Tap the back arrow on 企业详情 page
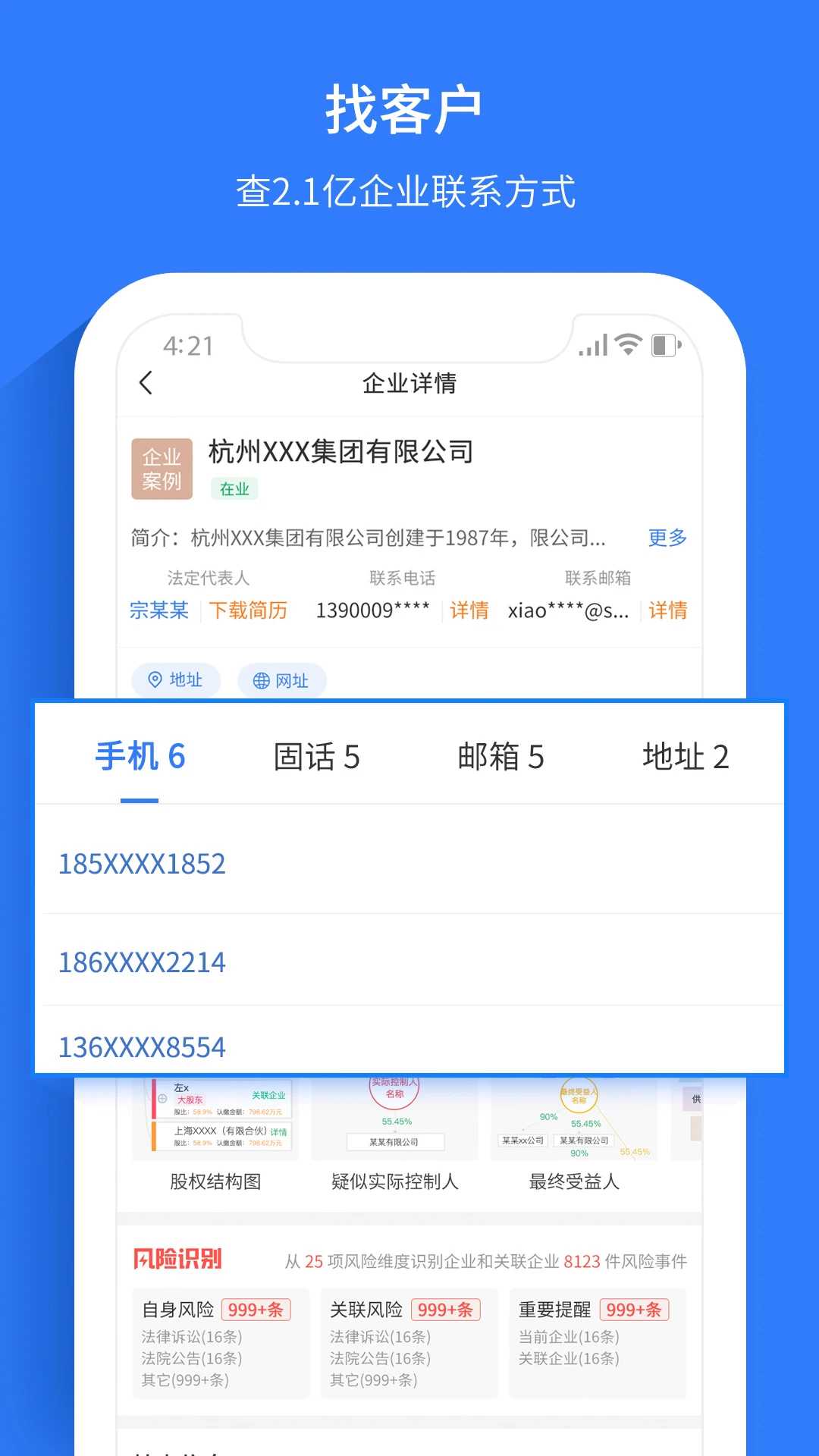819x1456 pixels. coord(146,384)
